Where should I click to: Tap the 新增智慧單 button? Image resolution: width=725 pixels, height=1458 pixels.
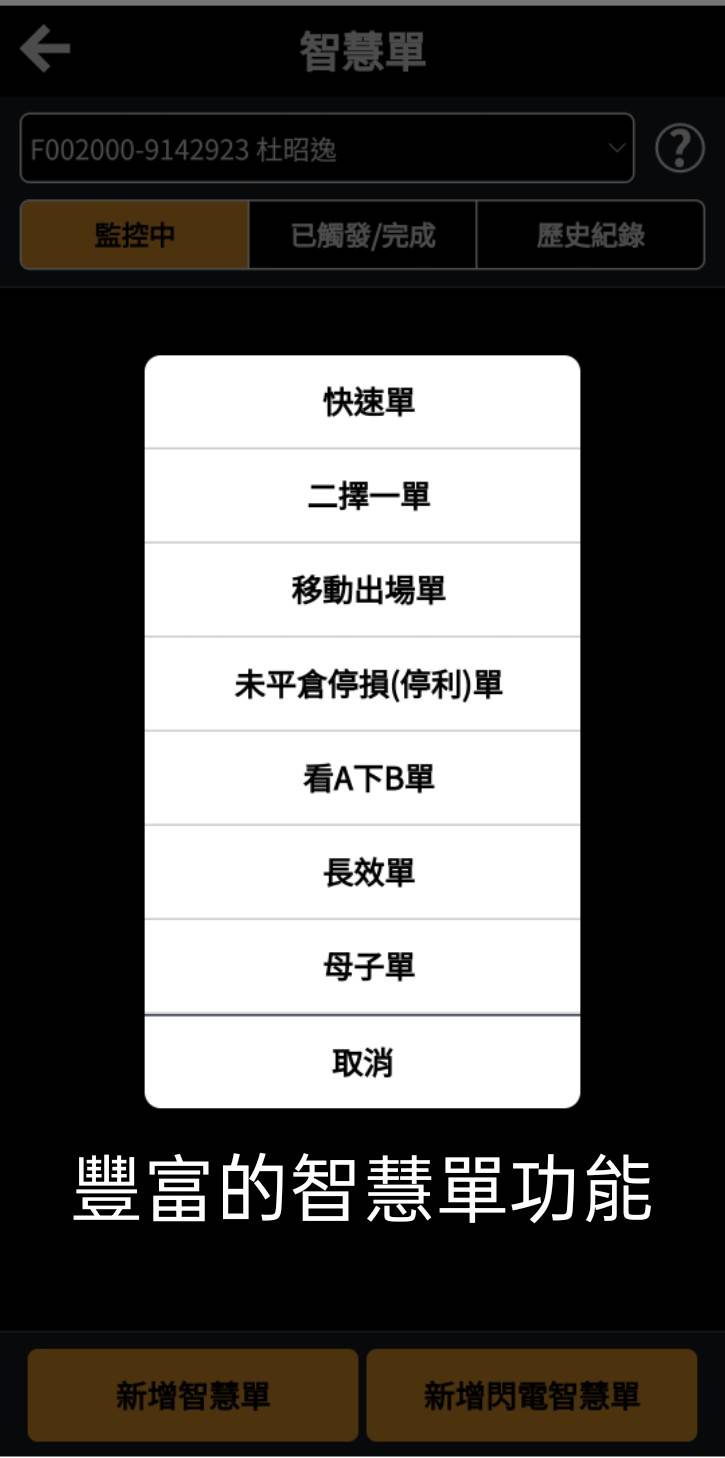pyautogui.click(x=193, y=1395)
